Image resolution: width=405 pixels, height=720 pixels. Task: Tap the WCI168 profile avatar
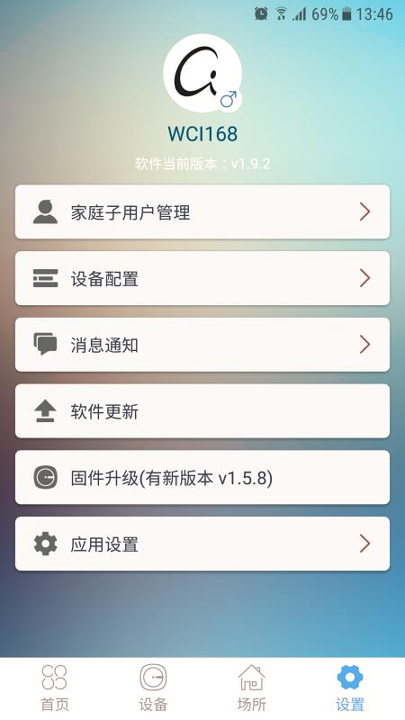(x=202, y=73)
